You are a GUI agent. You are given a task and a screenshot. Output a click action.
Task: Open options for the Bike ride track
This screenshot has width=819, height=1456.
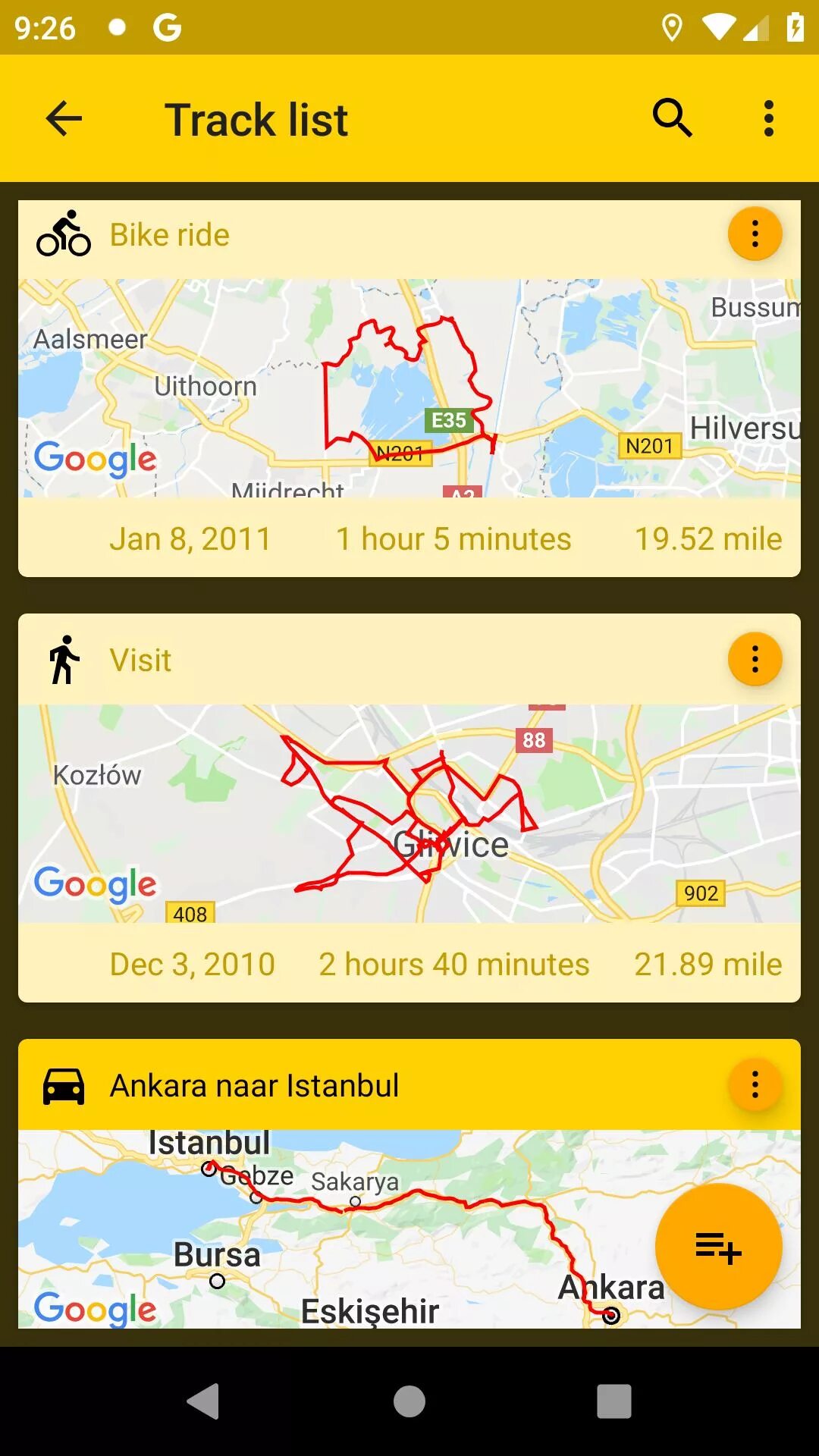(x=755, y=234)
